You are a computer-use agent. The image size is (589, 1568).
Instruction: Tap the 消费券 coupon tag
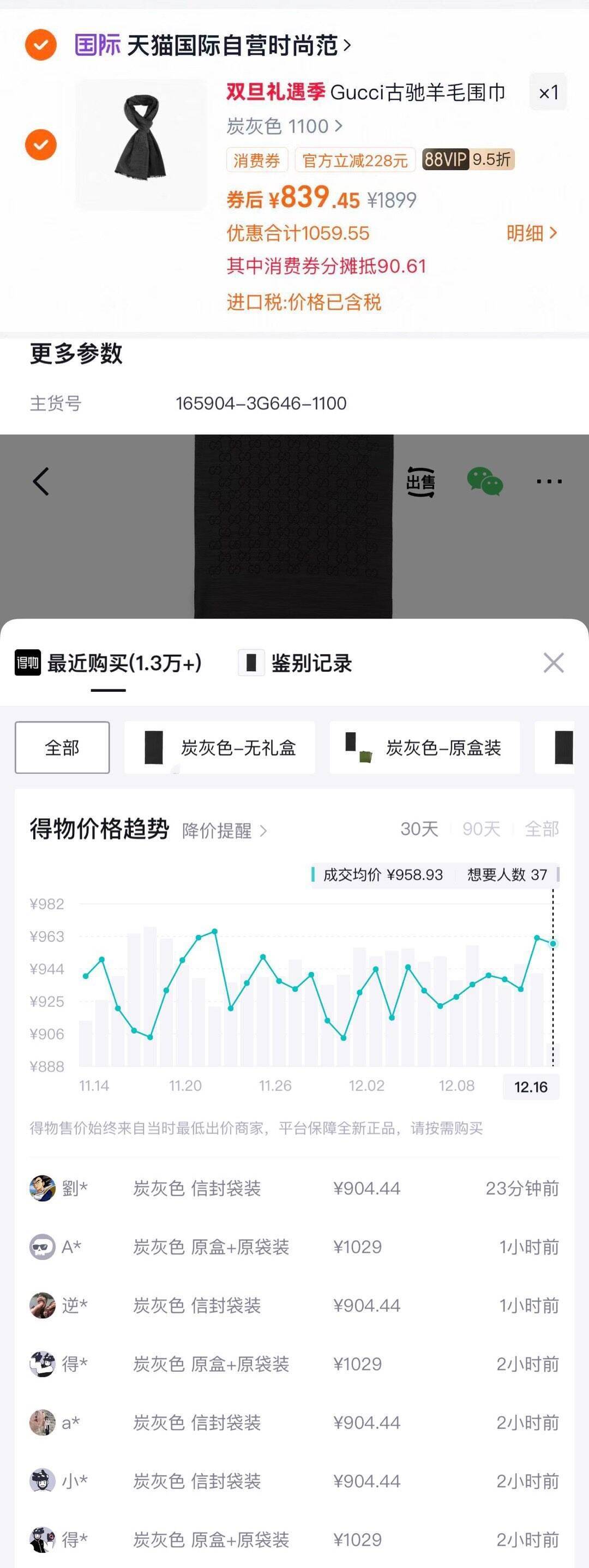(256, 161)
